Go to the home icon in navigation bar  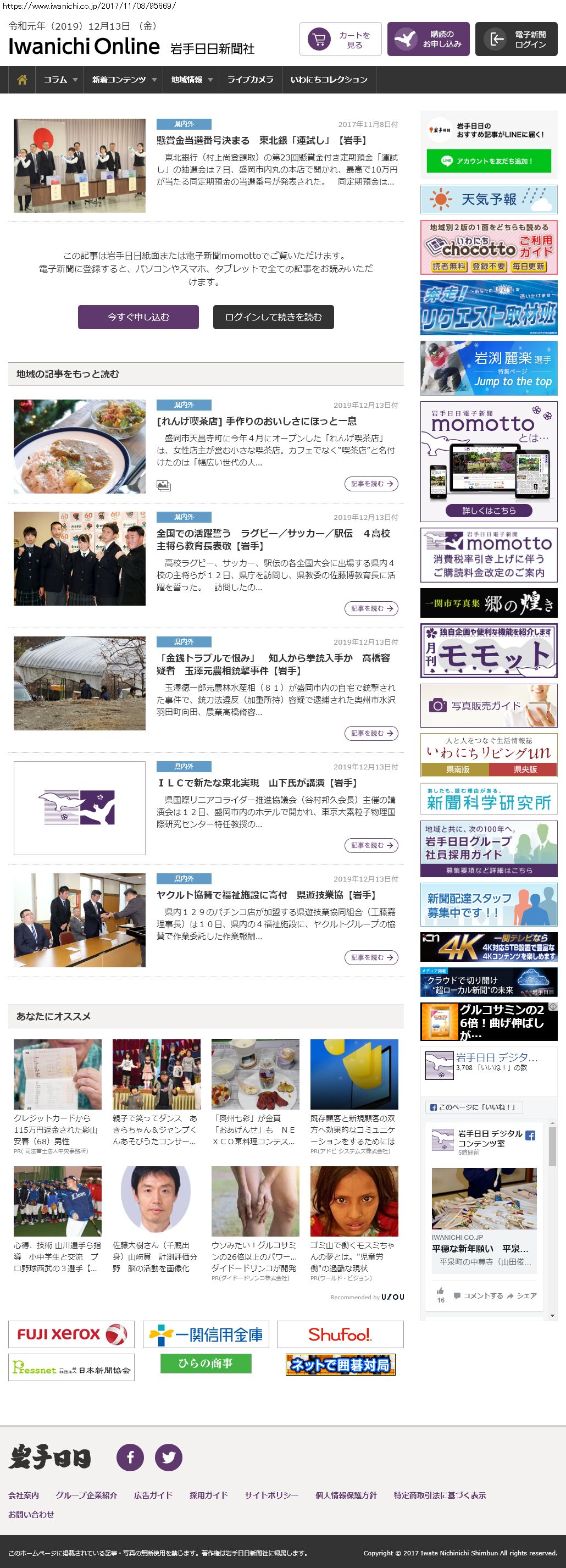click(x=22, y=80)
